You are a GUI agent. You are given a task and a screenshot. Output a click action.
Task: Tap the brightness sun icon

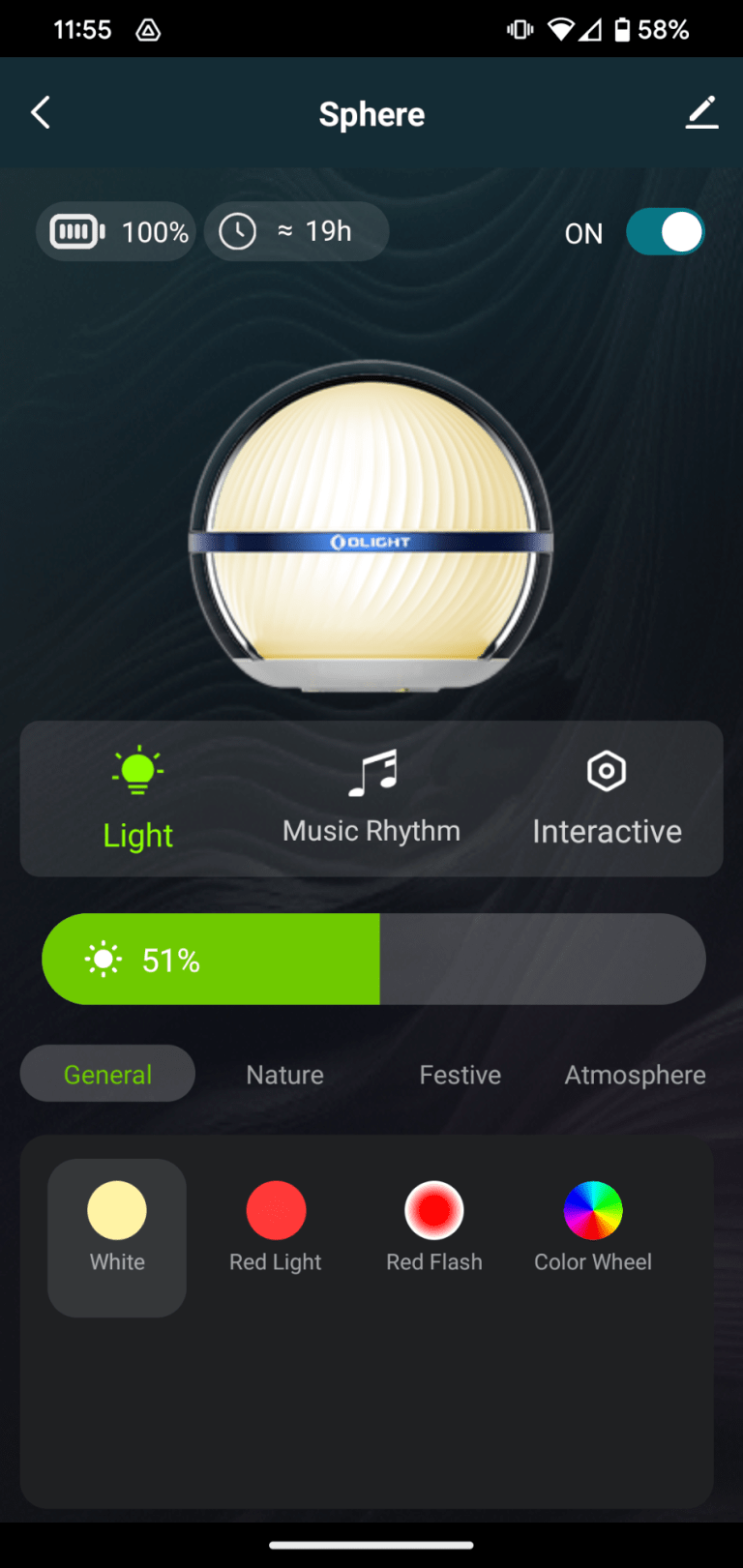pyautogui.click(x=104, y=959)
